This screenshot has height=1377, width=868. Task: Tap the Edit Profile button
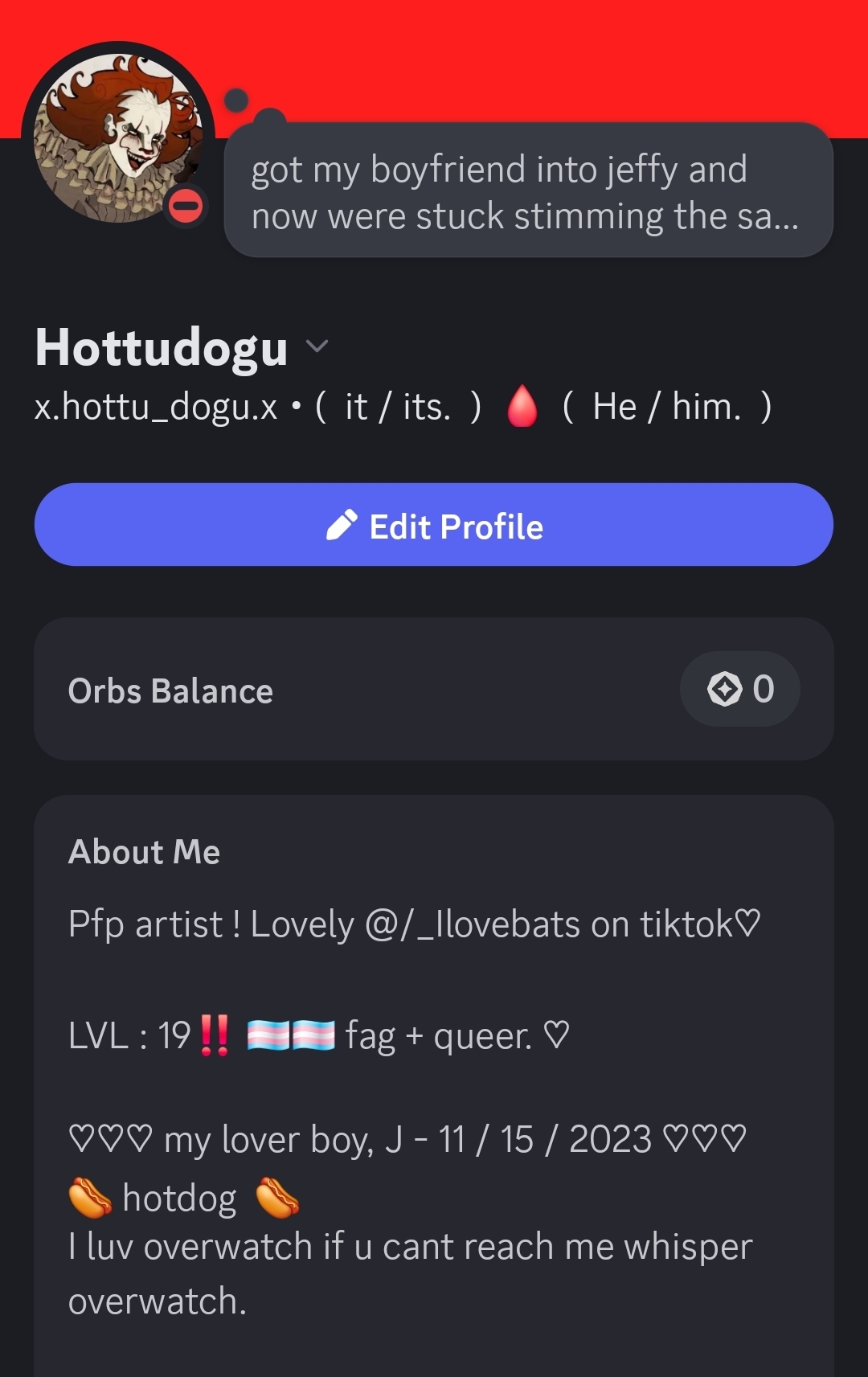pyautogui.click(x=434, y=525)
